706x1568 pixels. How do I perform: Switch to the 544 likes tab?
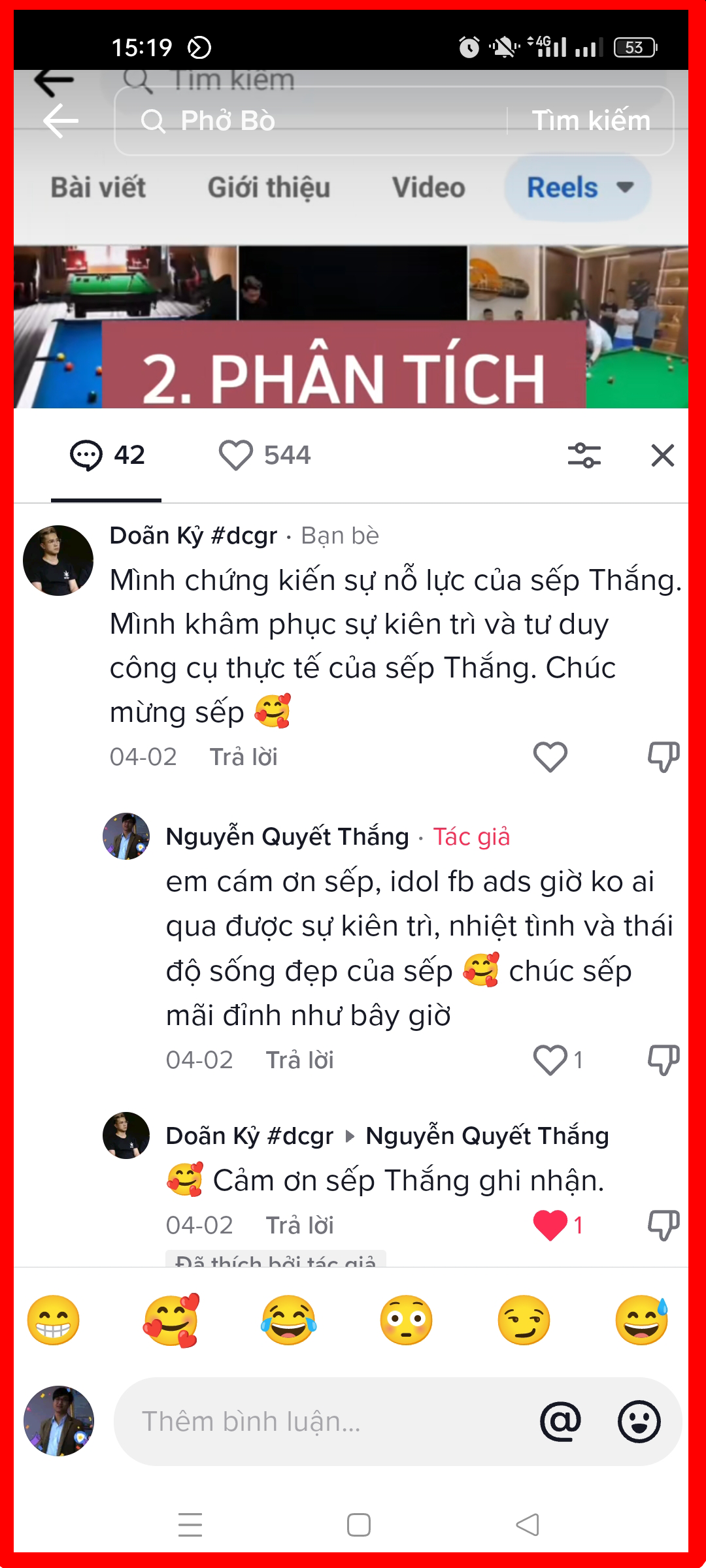pos(265,455)
